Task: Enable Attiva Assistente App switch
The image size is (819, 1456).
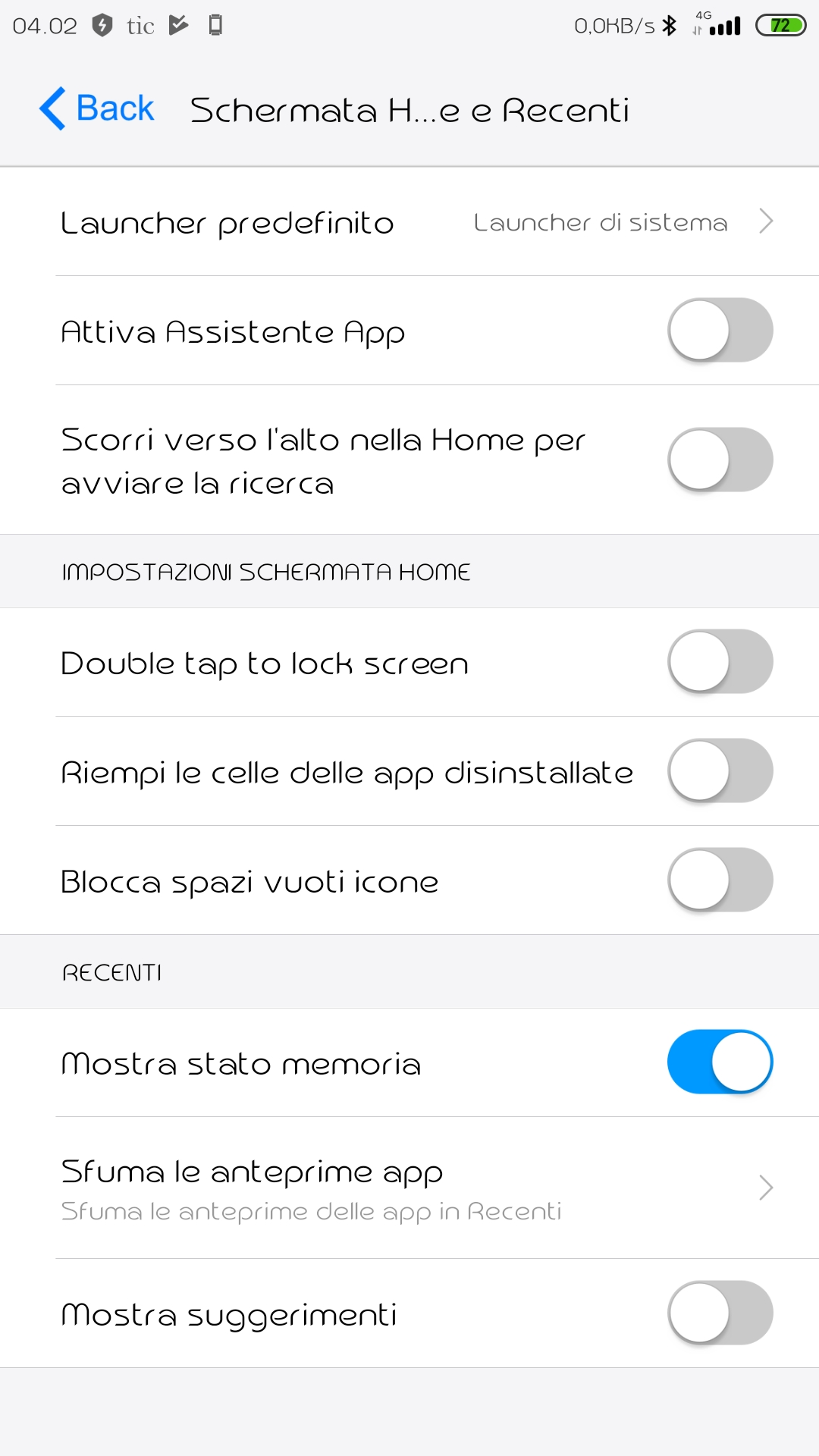Action: (x=720, y=330)
